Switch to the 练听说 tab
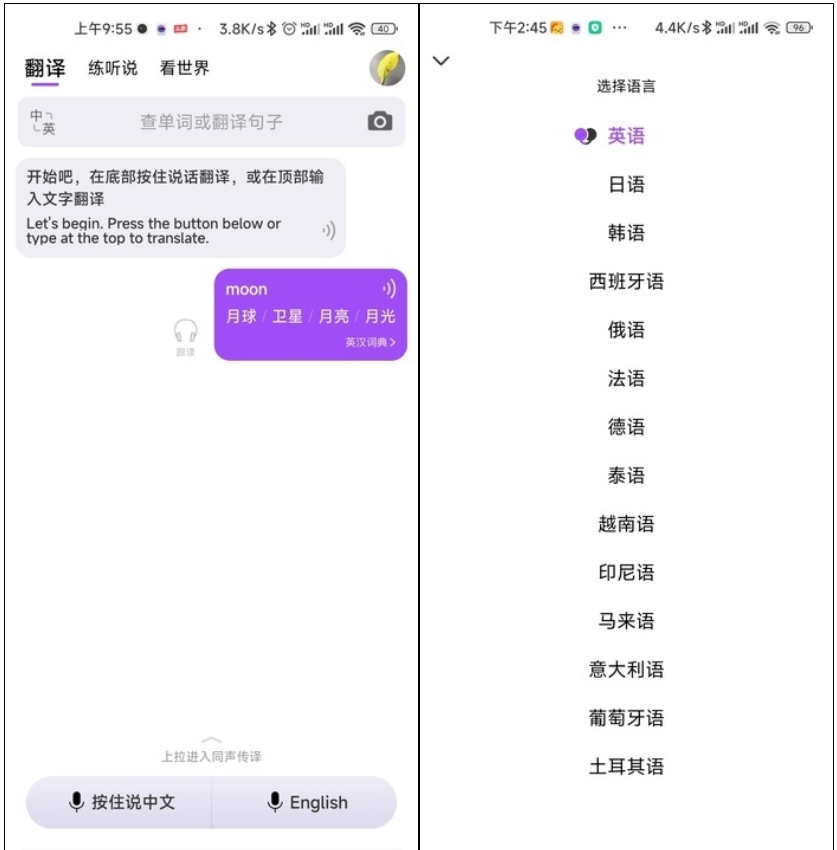Screen dimensions: 837x850 pyautogui.click(x=113, y=69)
